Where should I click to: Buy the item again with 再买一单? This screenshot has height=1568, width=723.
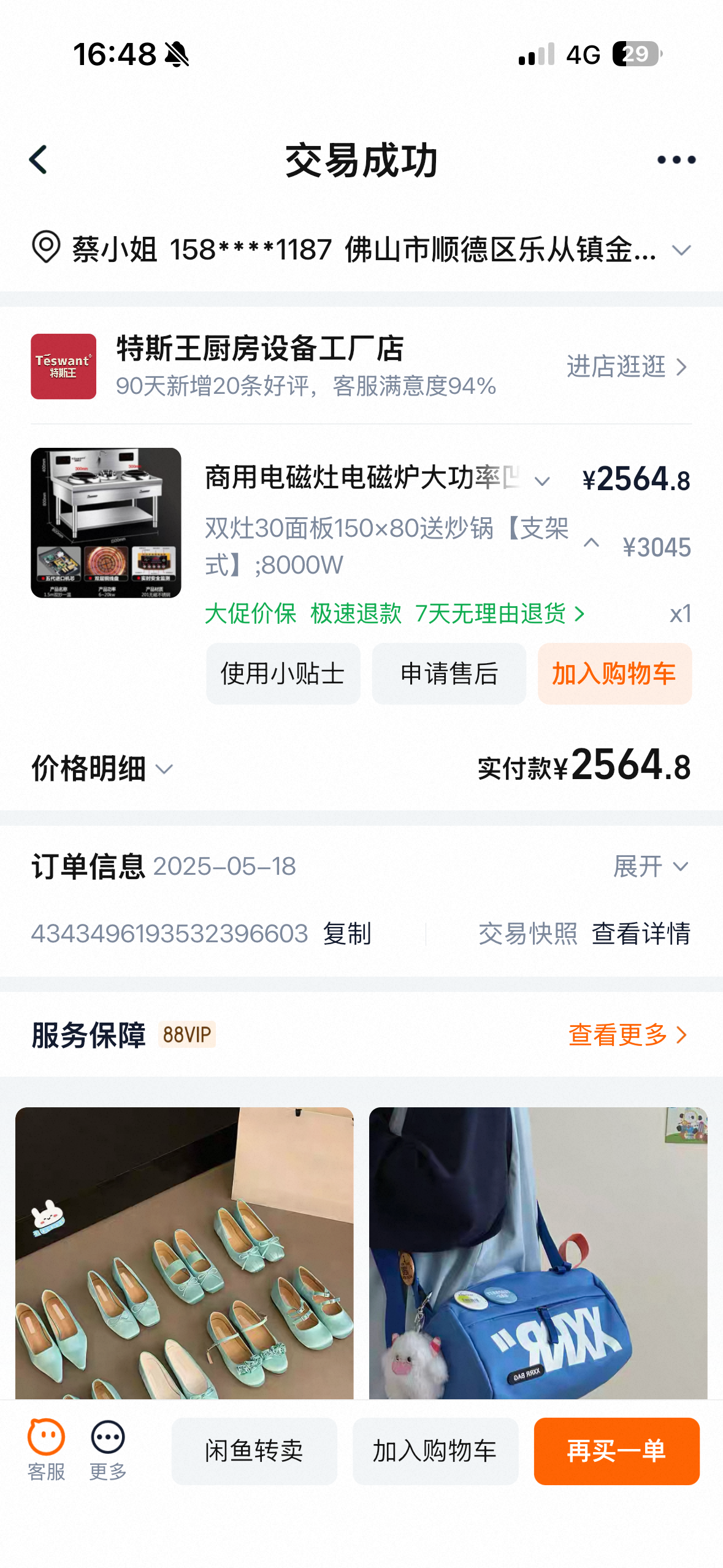(x=616, y=1451)
